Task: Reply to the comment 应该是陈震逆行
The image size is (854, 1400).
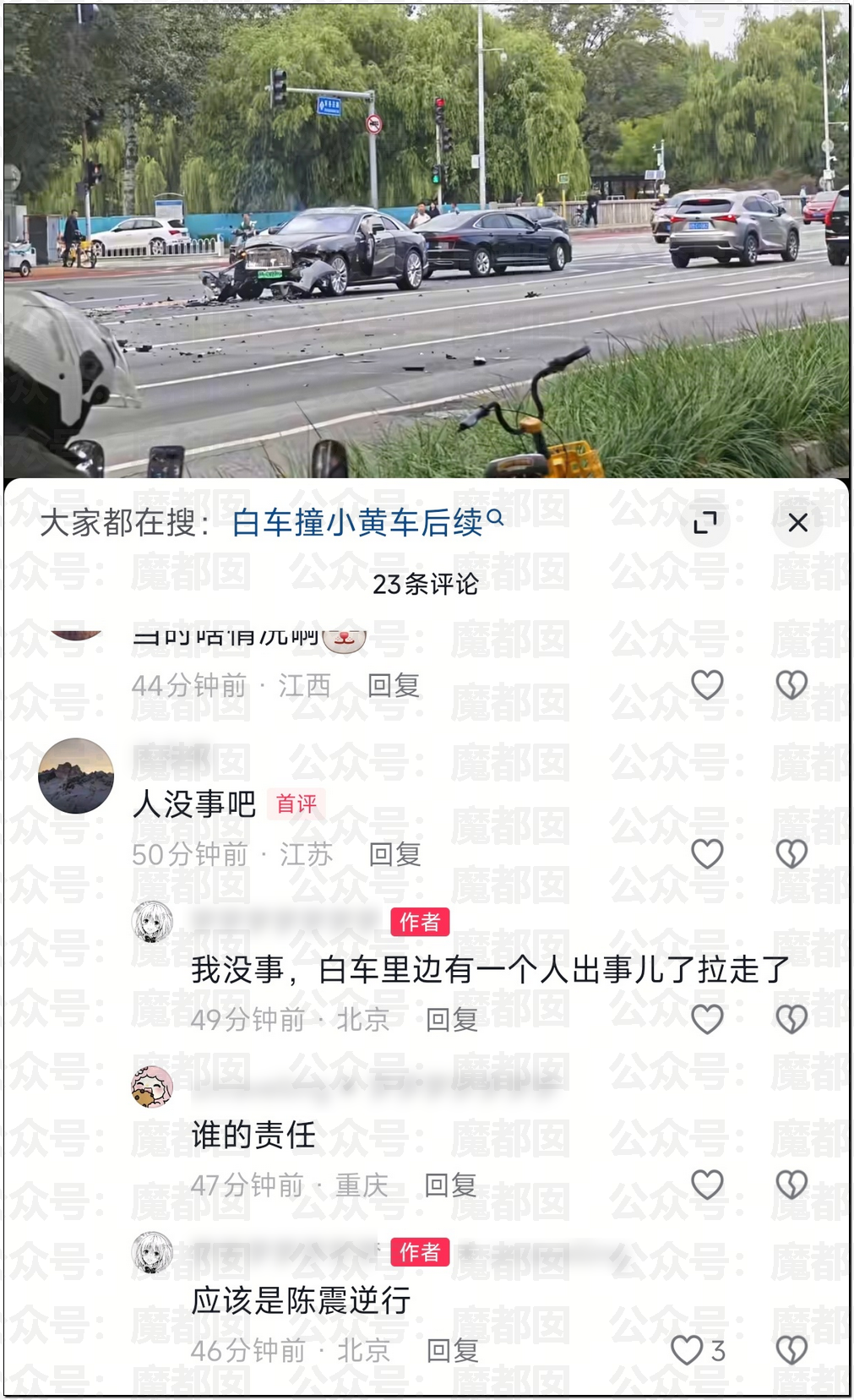Action: point(452,1350)
